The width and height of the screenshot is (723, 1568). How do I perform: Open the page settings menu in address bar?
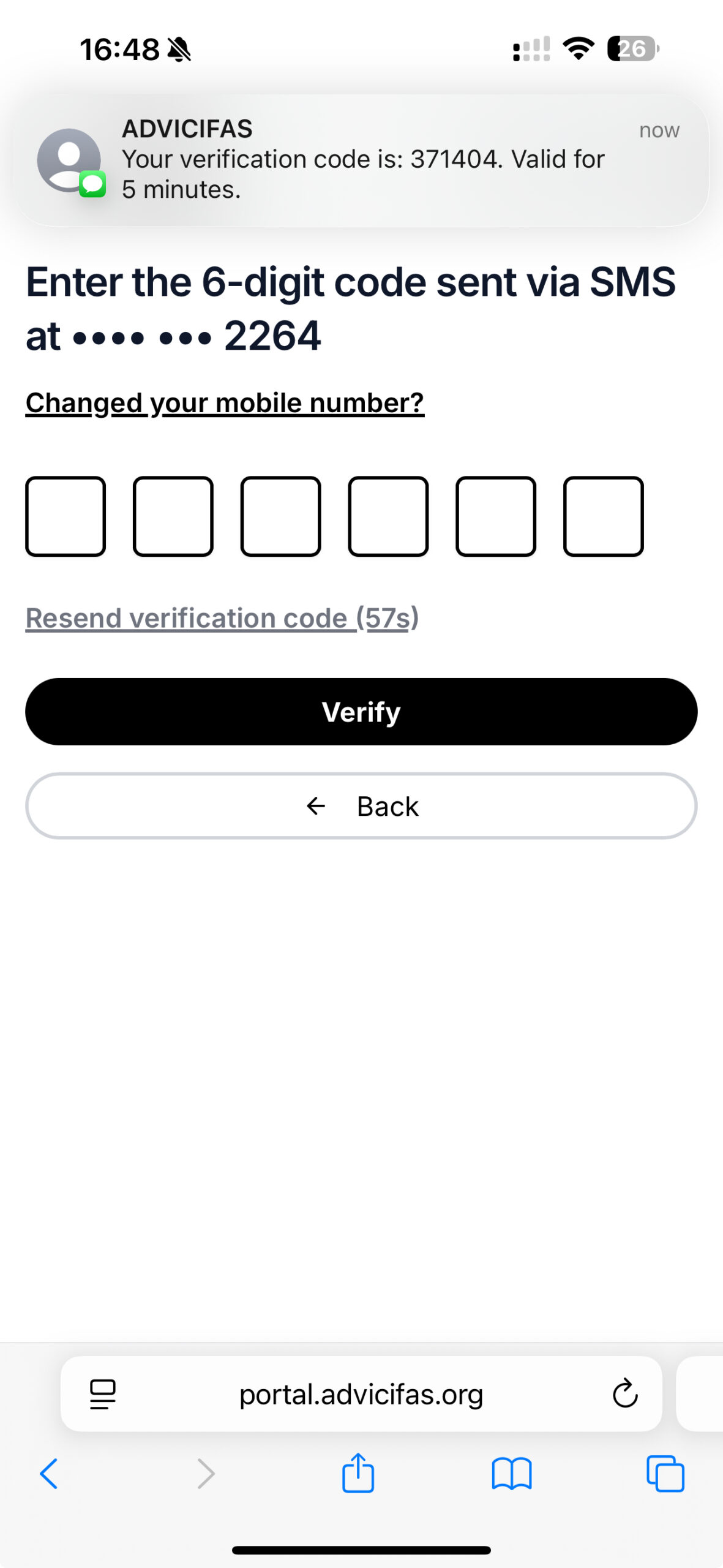click(x=103, y=1394)
